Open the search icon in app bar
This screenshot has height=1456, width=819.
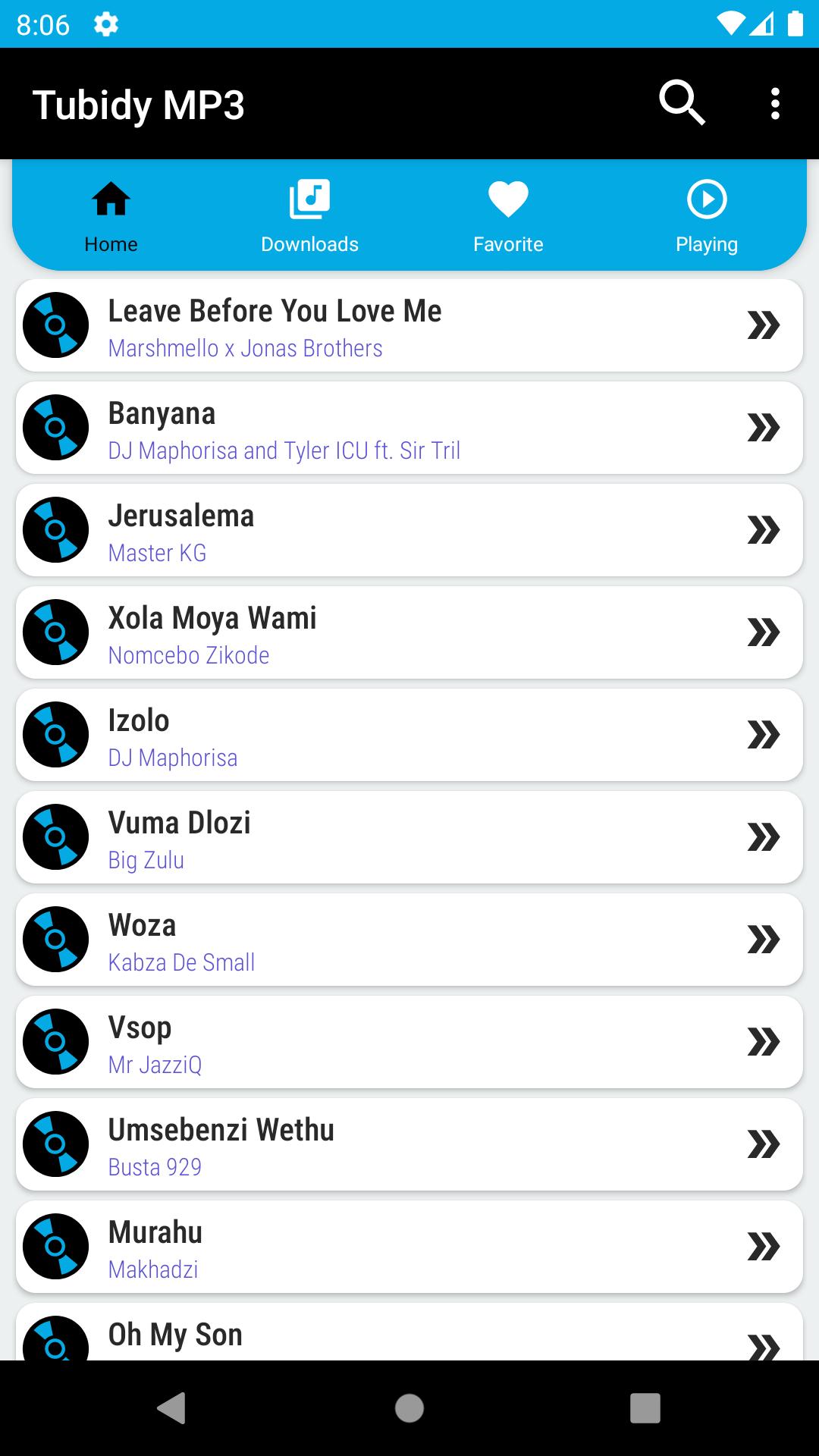point(682,103)
